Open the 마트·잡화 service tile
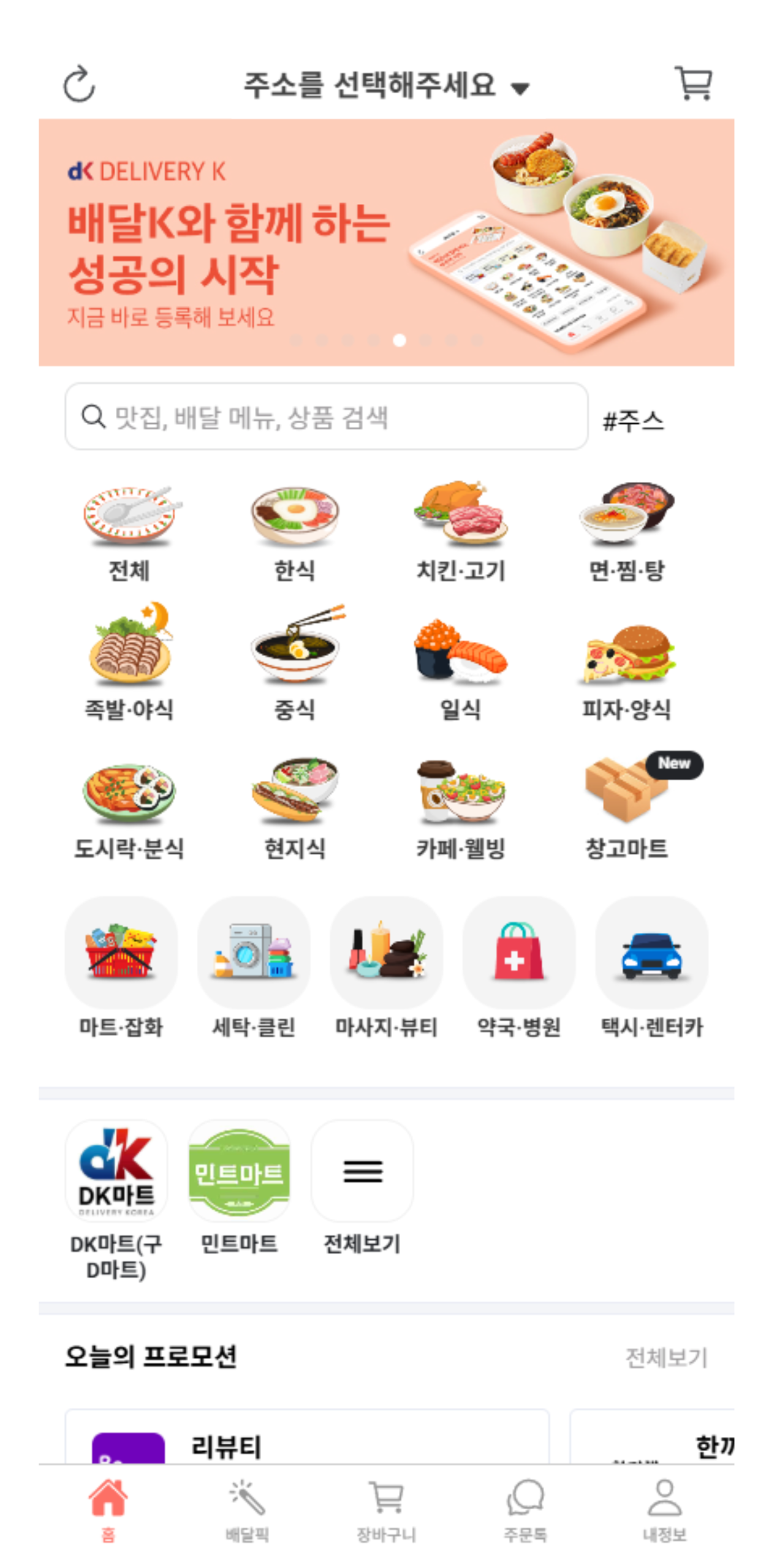Screen dimensions: 777x1568 [x=121, y=968]
